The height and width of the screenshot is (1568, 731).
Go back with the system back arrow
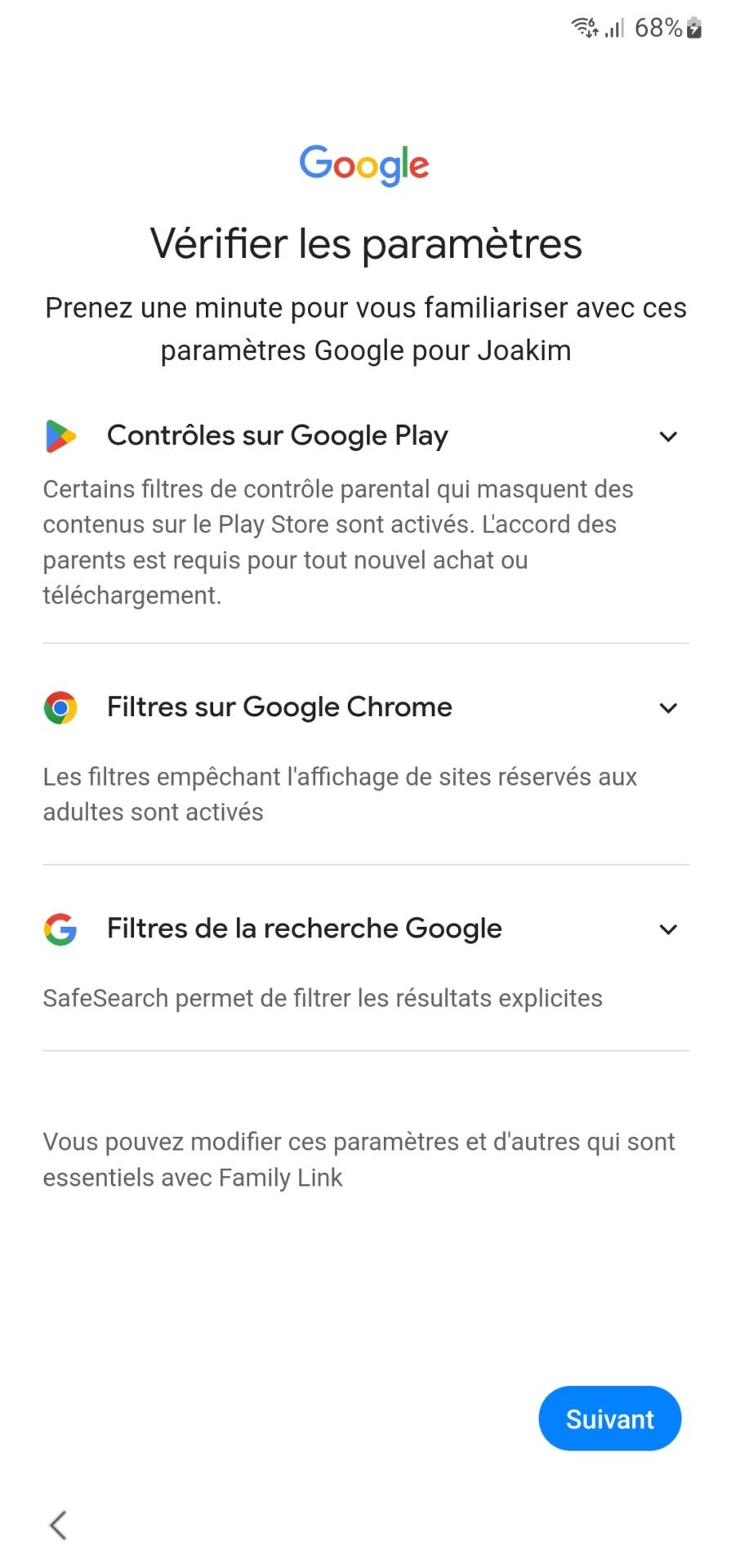point(58,1525)
